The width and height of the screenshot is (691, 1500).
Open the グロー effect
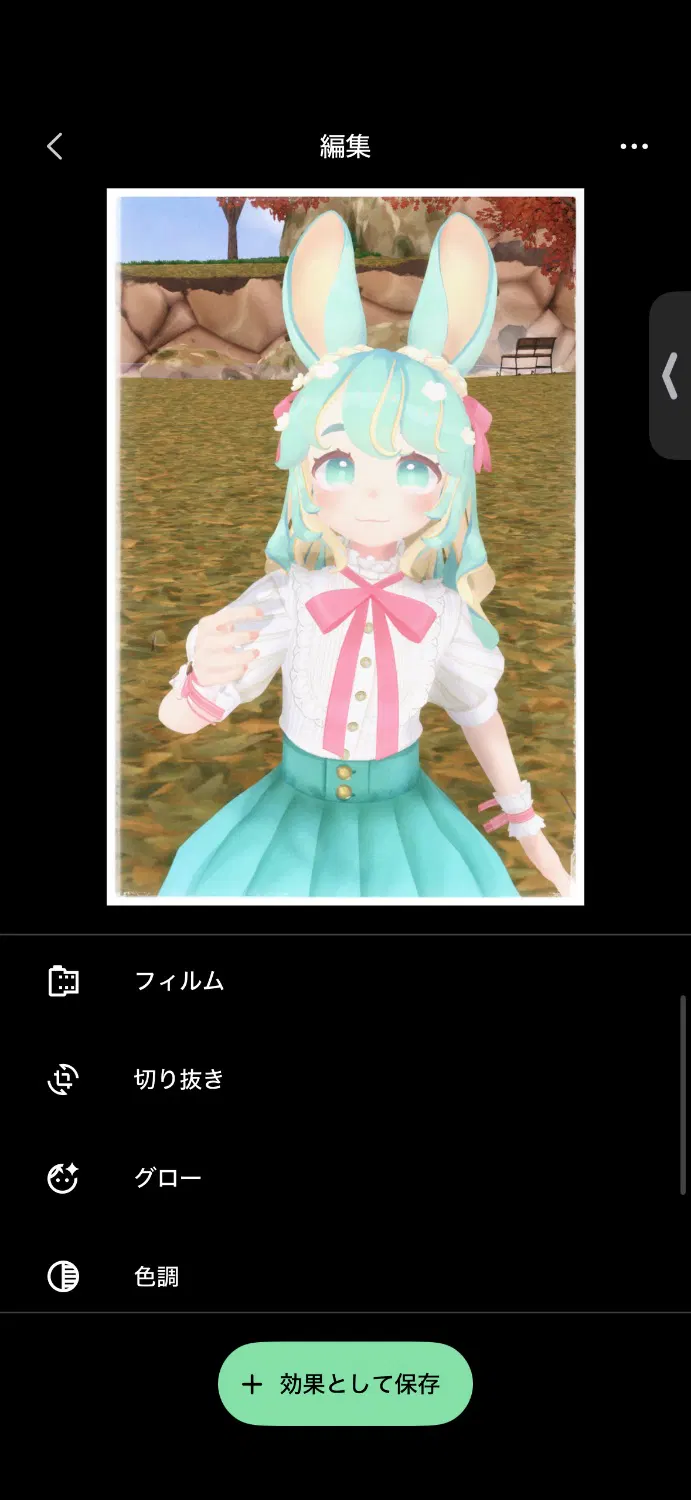point(168,1178)
